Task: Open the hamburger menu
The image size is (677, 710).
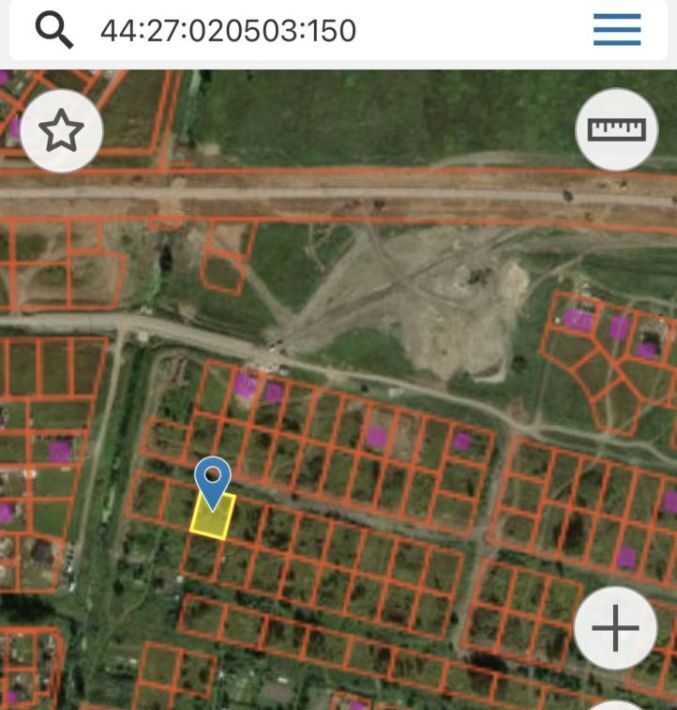Action: (616, 31)
